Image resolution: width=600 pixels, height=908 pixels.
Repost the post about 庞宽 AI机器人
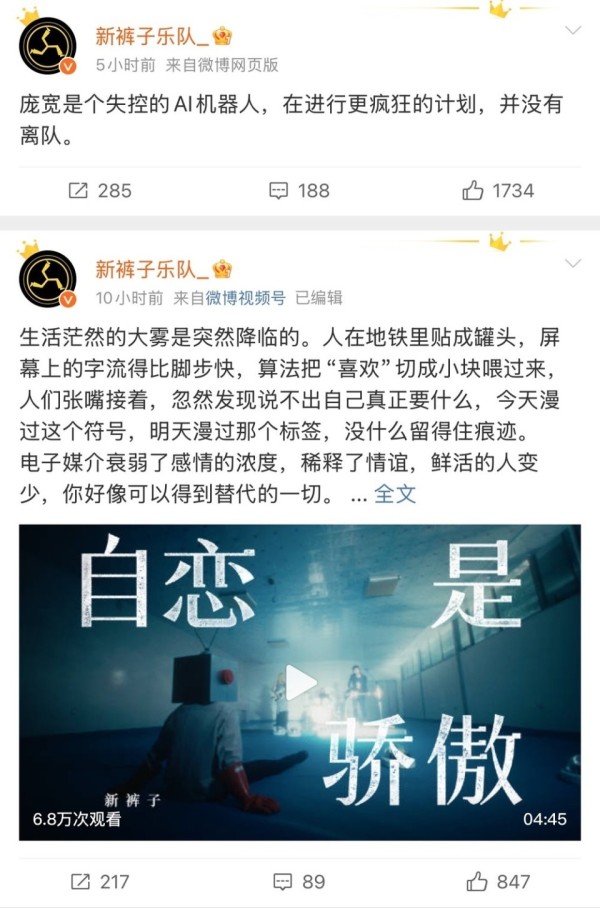click(99, 190)
